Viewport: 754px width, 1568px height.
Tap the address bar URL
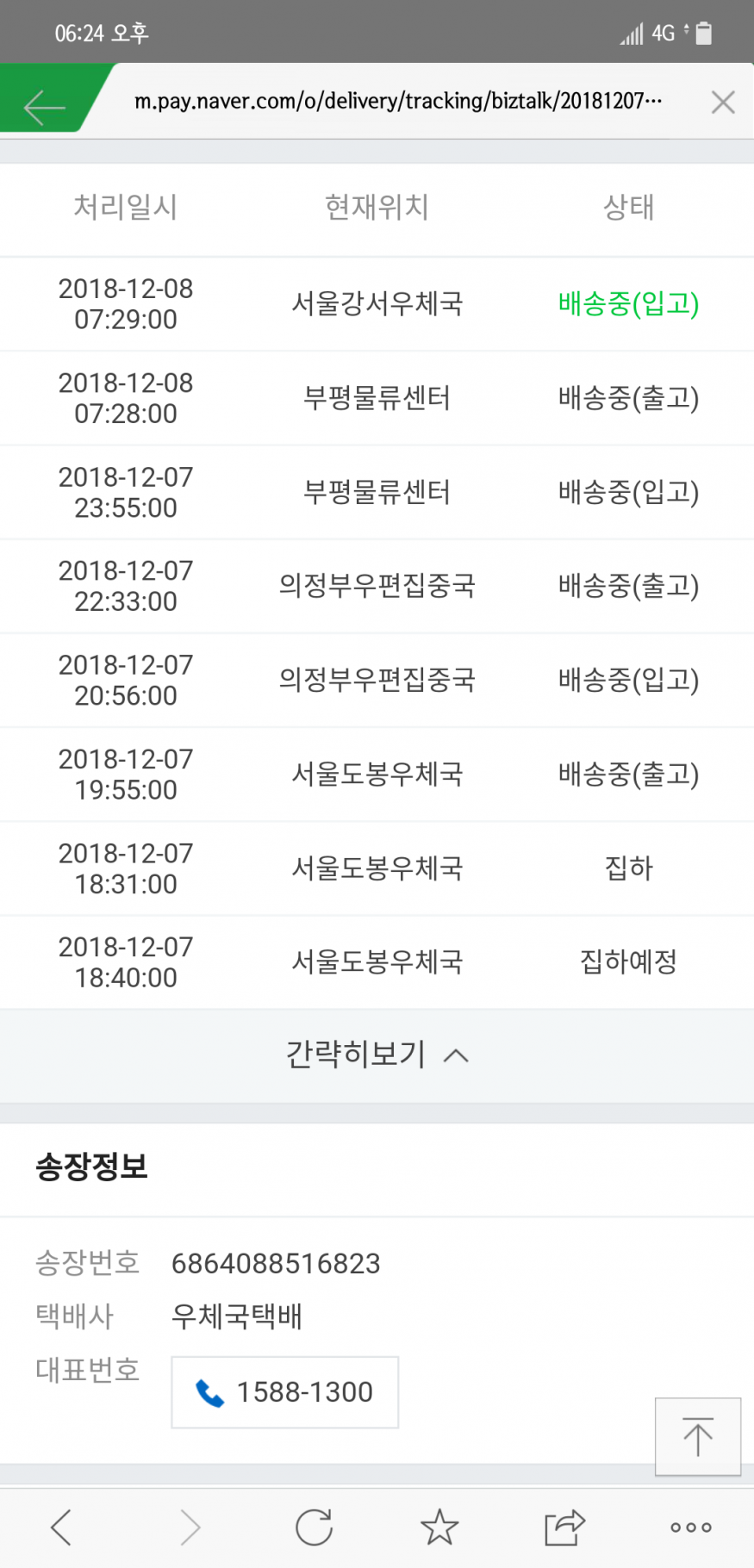pyautogui.click(x=398, y=102)
